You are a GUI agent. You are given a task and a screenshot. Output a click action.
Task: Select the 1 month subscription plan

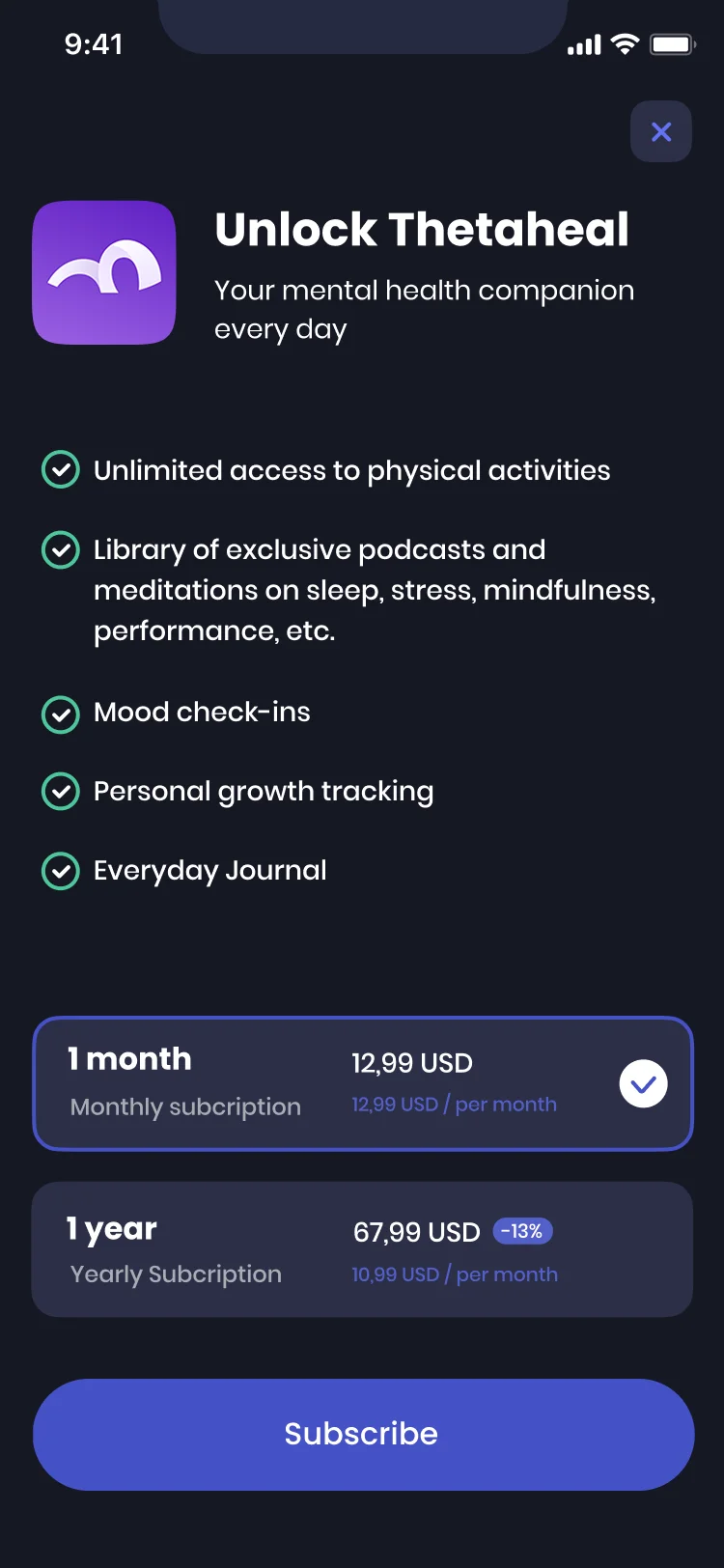(x=362, y=1082)
